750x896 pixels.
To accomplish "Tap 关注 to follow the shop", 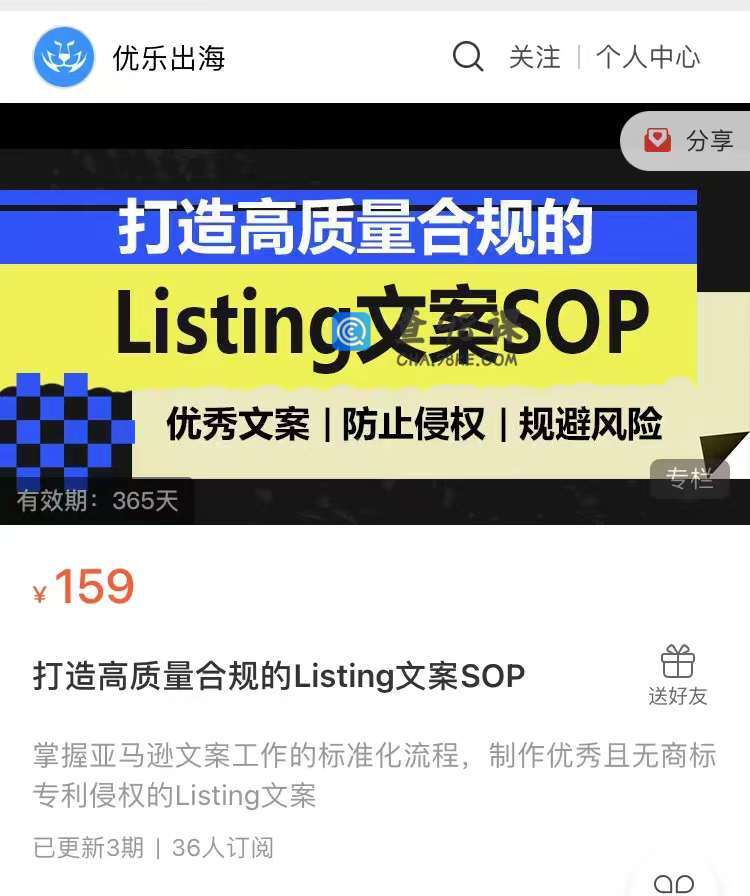I will click(x=535, y=57).
